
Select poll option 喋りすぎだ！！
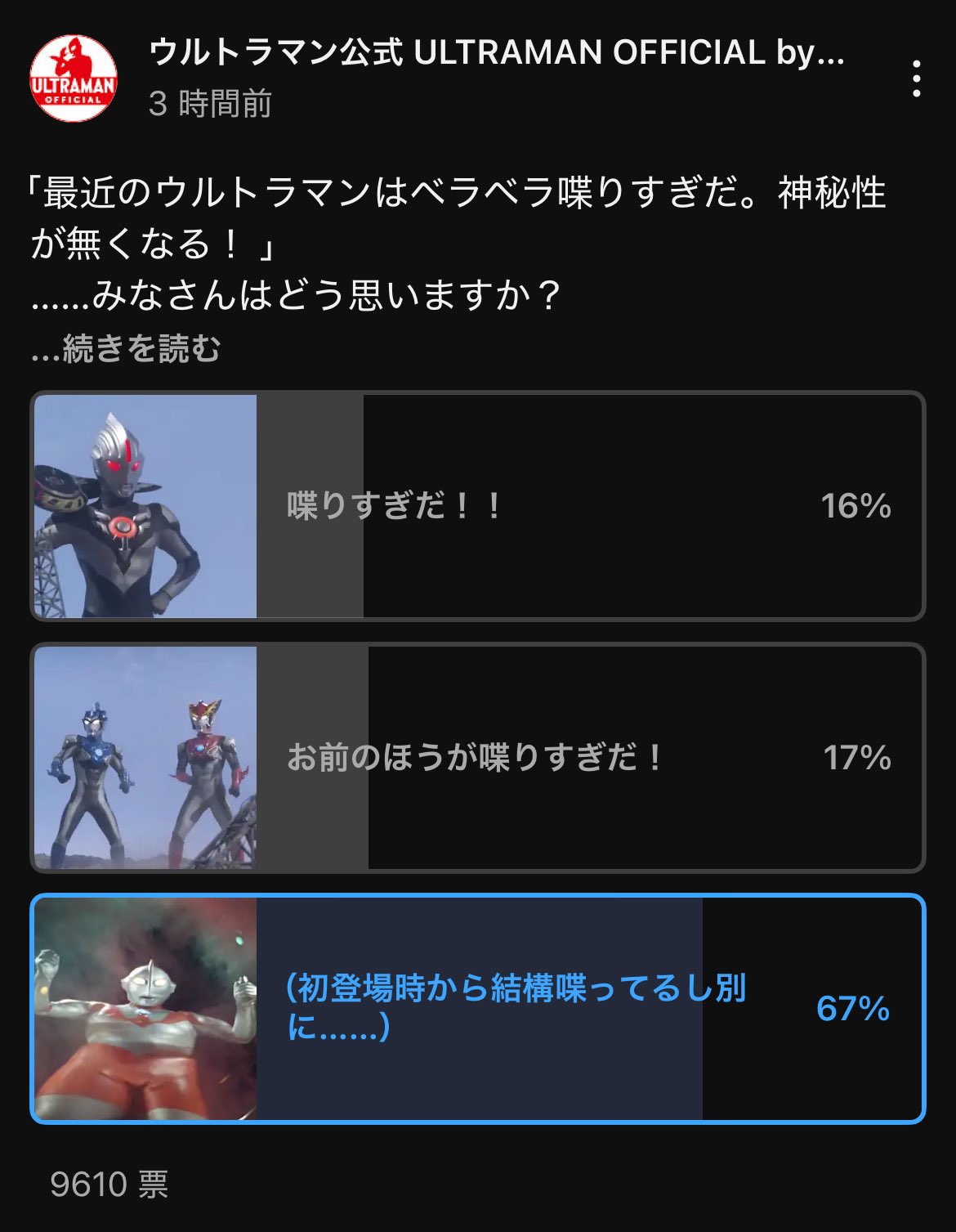[477, 506]
